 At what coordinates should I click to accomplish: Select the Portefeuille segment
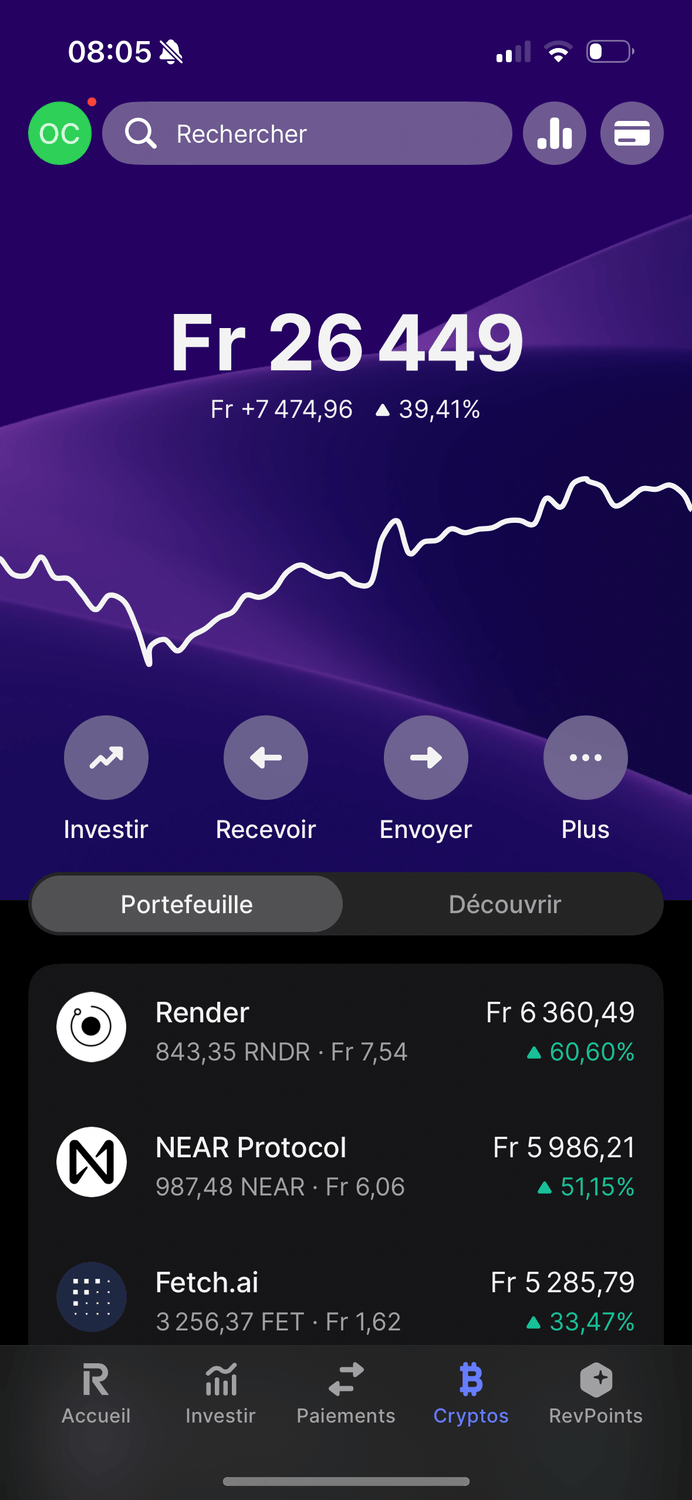(x=187, y=904)
